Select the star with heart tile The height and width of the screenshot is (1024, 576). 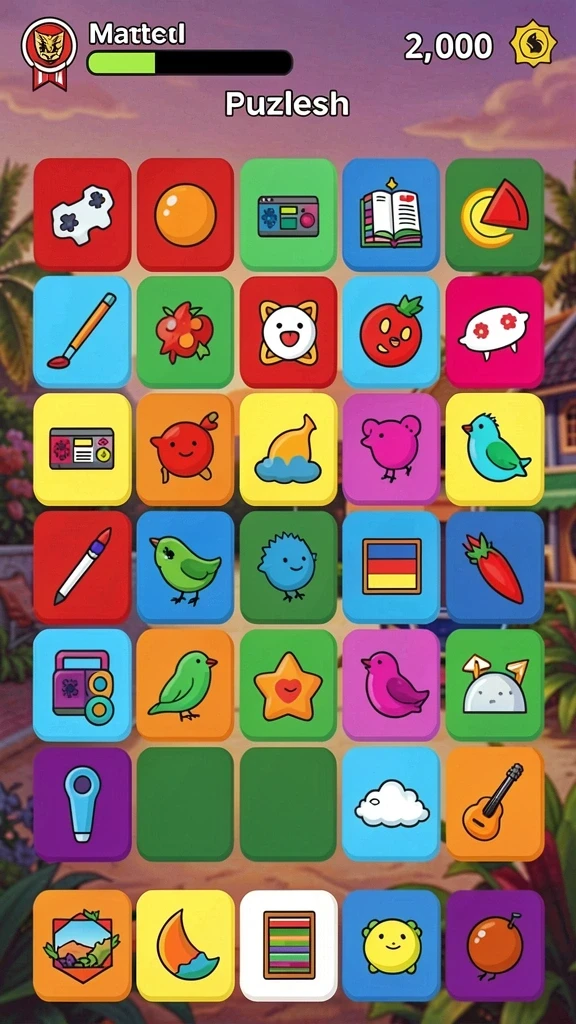[288, 685]
